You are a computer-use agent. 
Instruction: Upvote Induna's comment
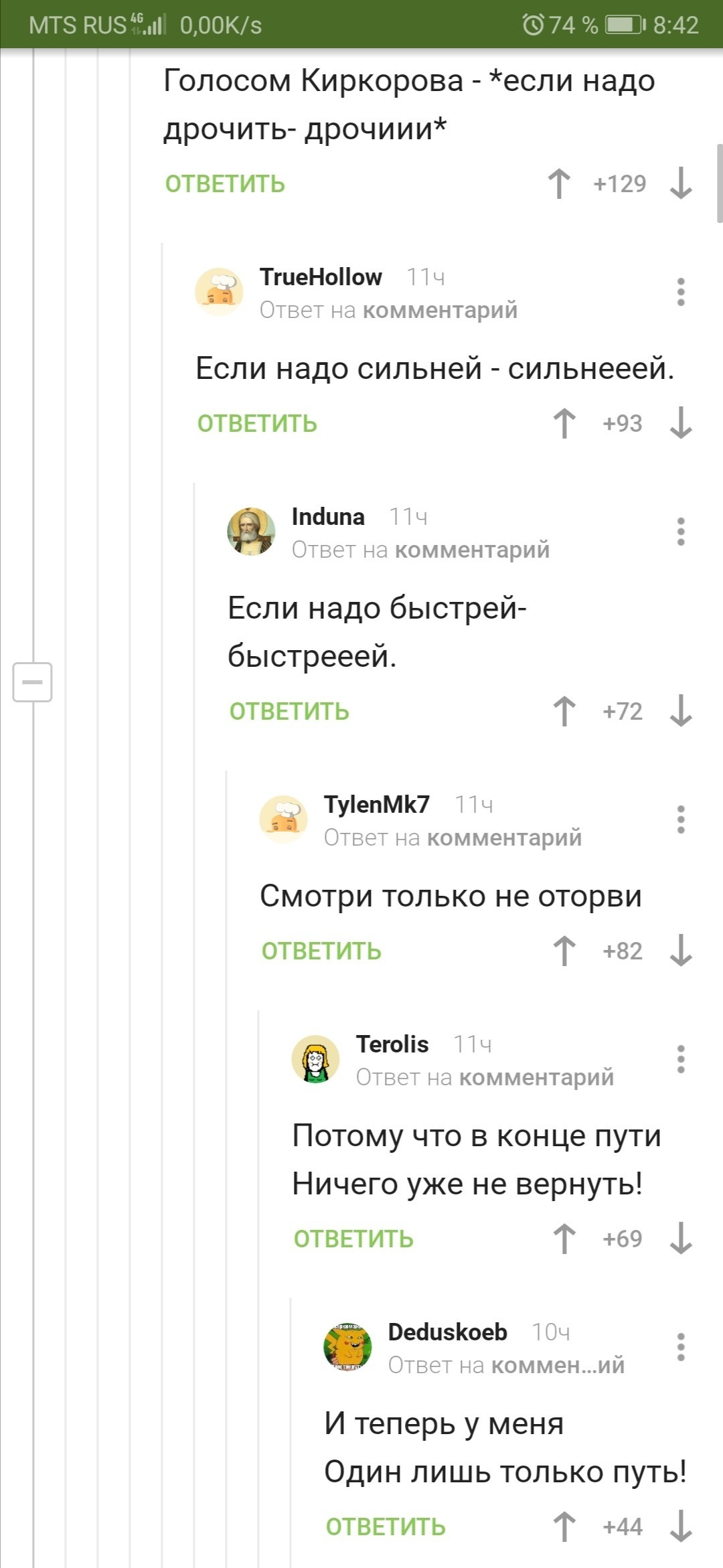[564, 711]
